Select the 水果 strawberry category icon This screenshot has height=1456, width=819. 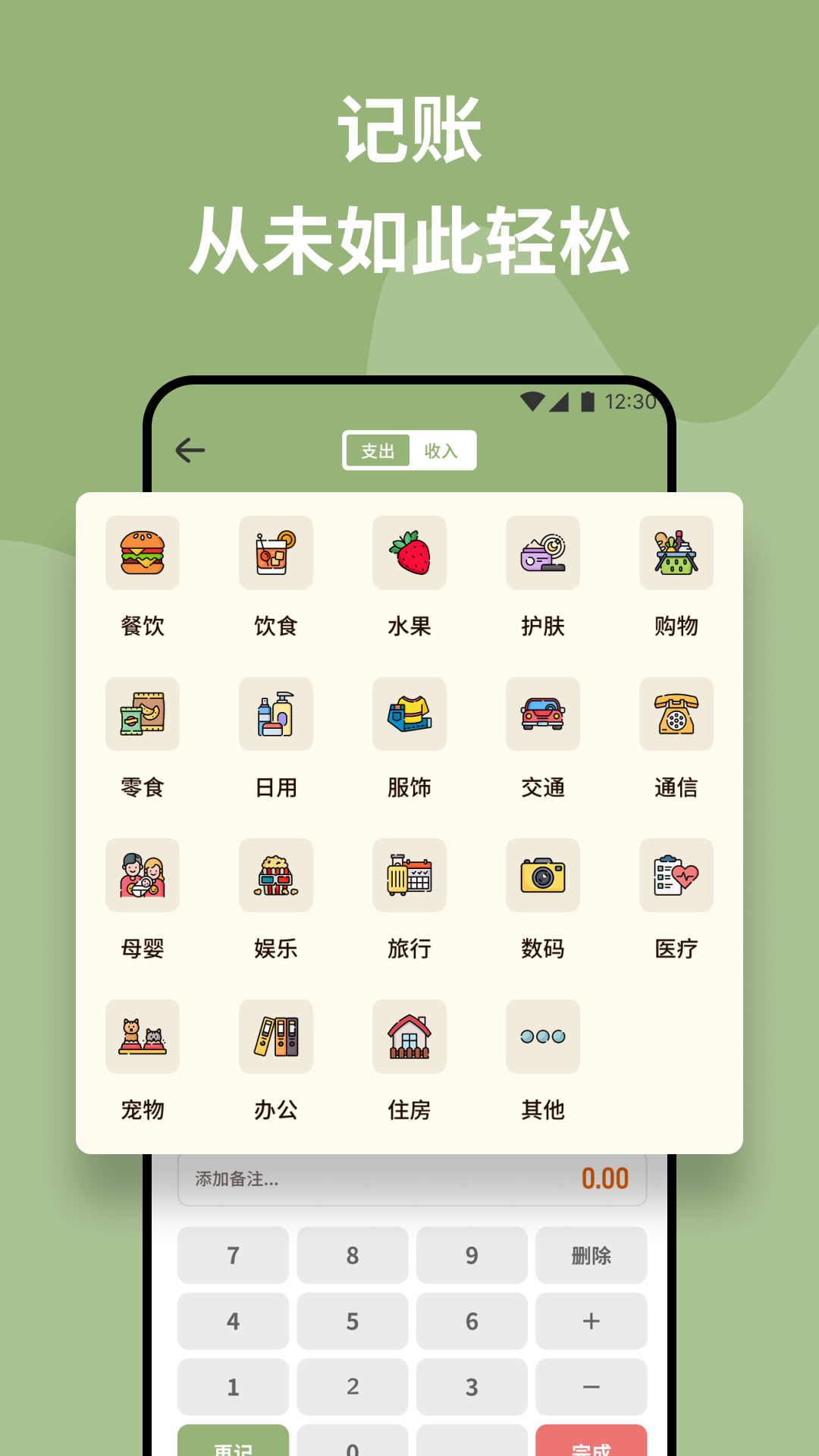(x=409, y=553)
